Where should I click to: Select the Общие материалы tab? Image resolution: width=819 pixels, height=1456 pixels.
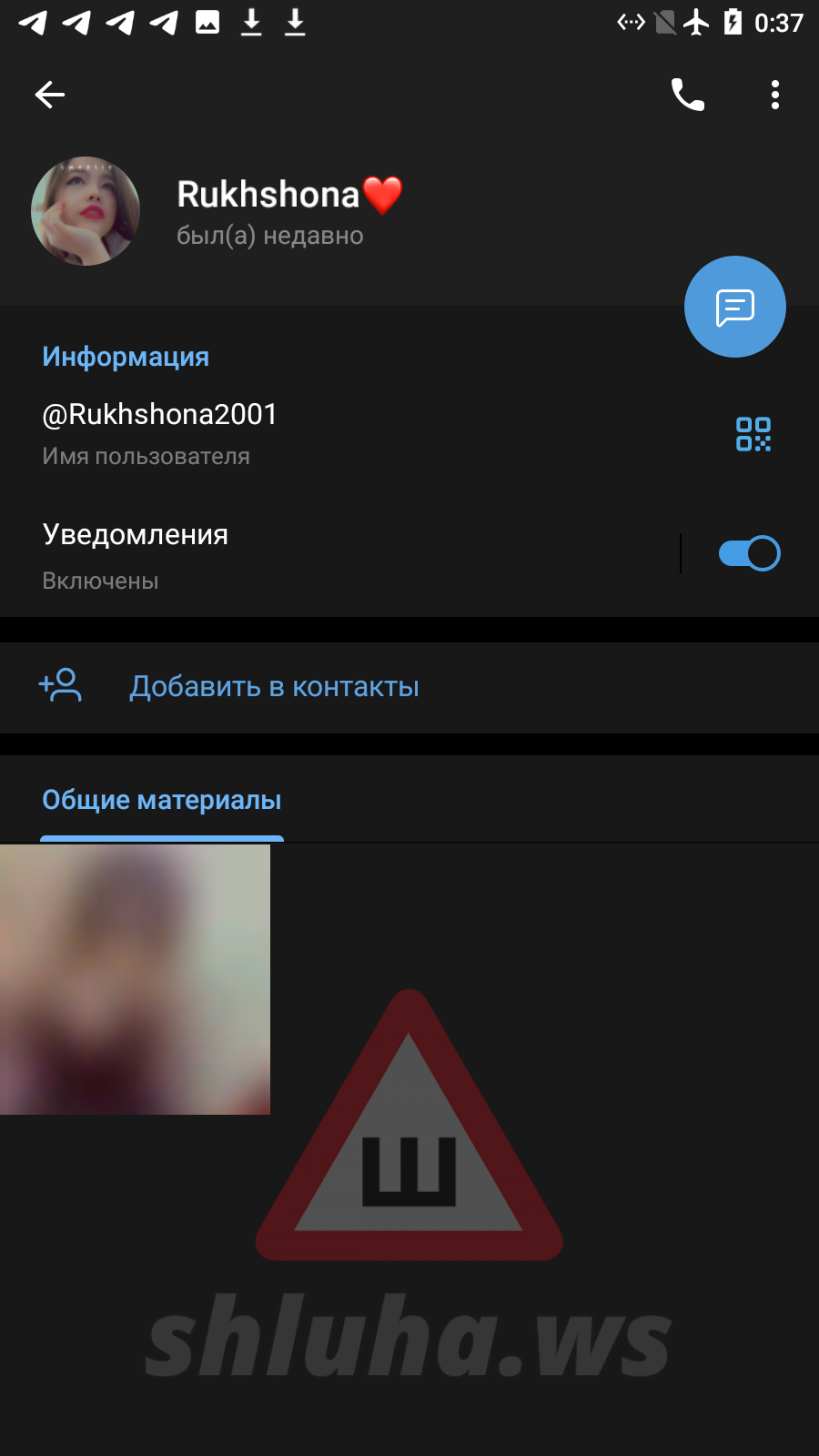pyautogui.click(x=162, y=801)
